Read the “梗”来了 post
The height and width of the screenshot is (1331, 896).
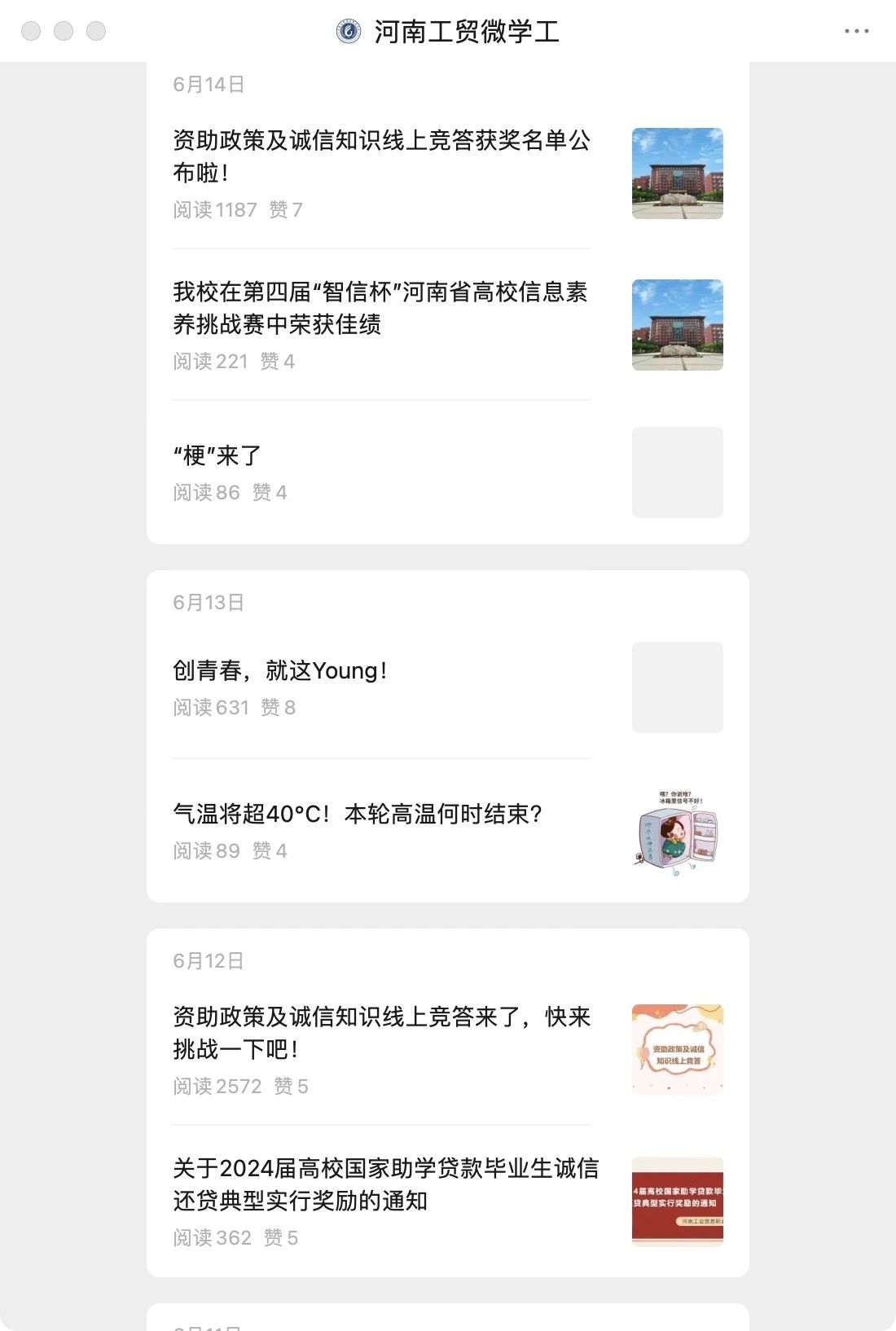click(x=217, y=455)
